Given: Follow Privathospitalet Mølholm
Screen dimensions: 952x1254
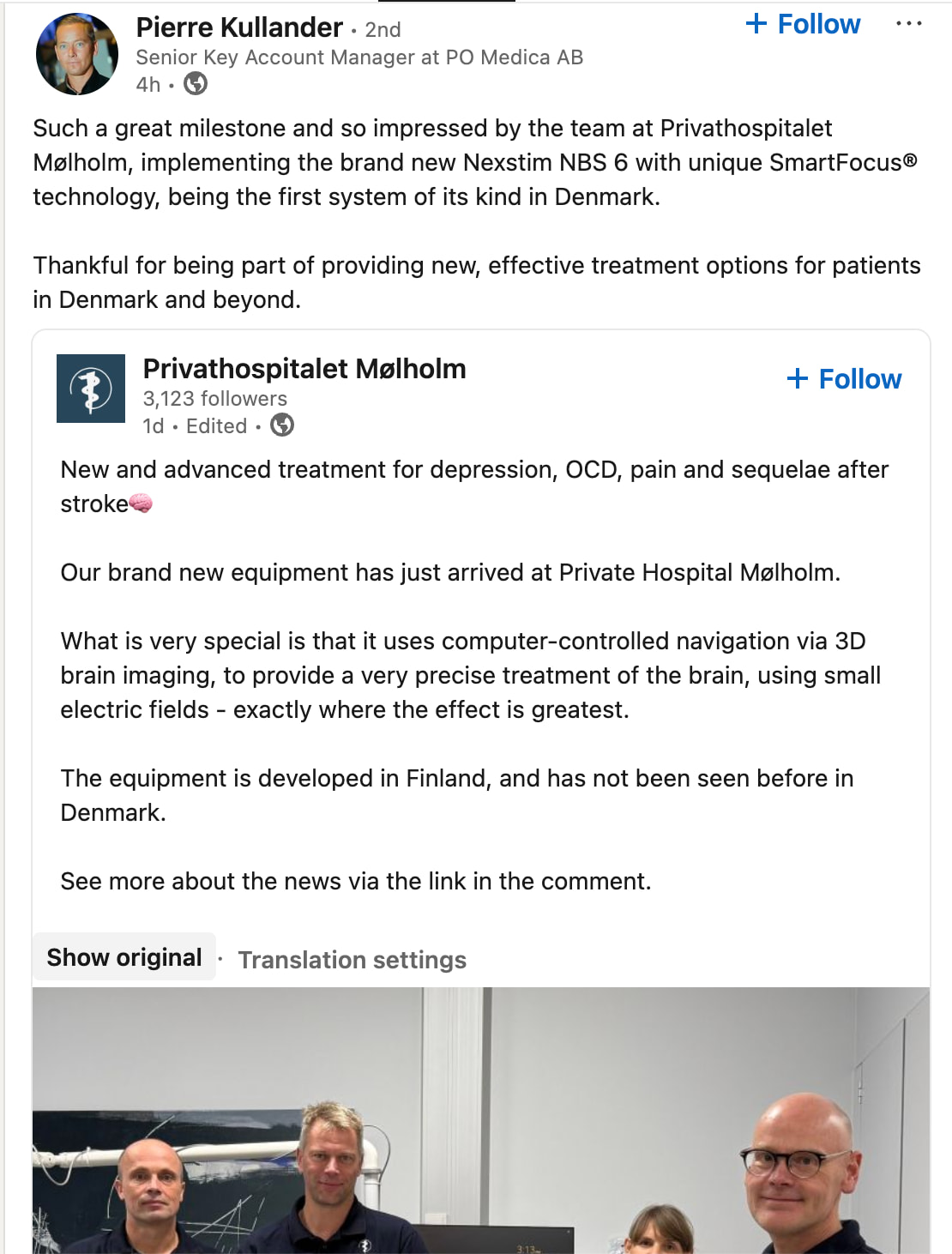Looking at the screenshot, I should (844, 379).
